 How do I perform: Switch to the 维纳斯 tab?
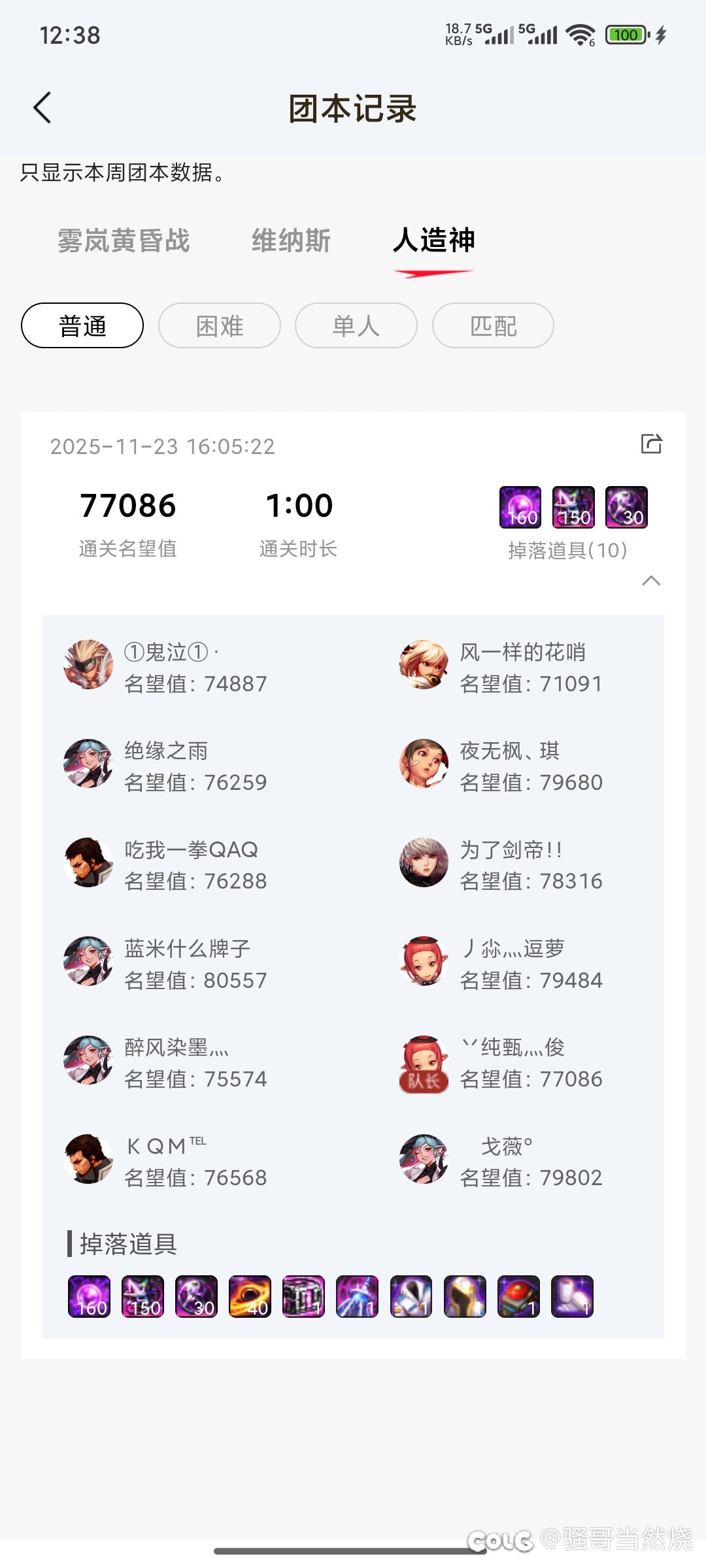point(291,240)
